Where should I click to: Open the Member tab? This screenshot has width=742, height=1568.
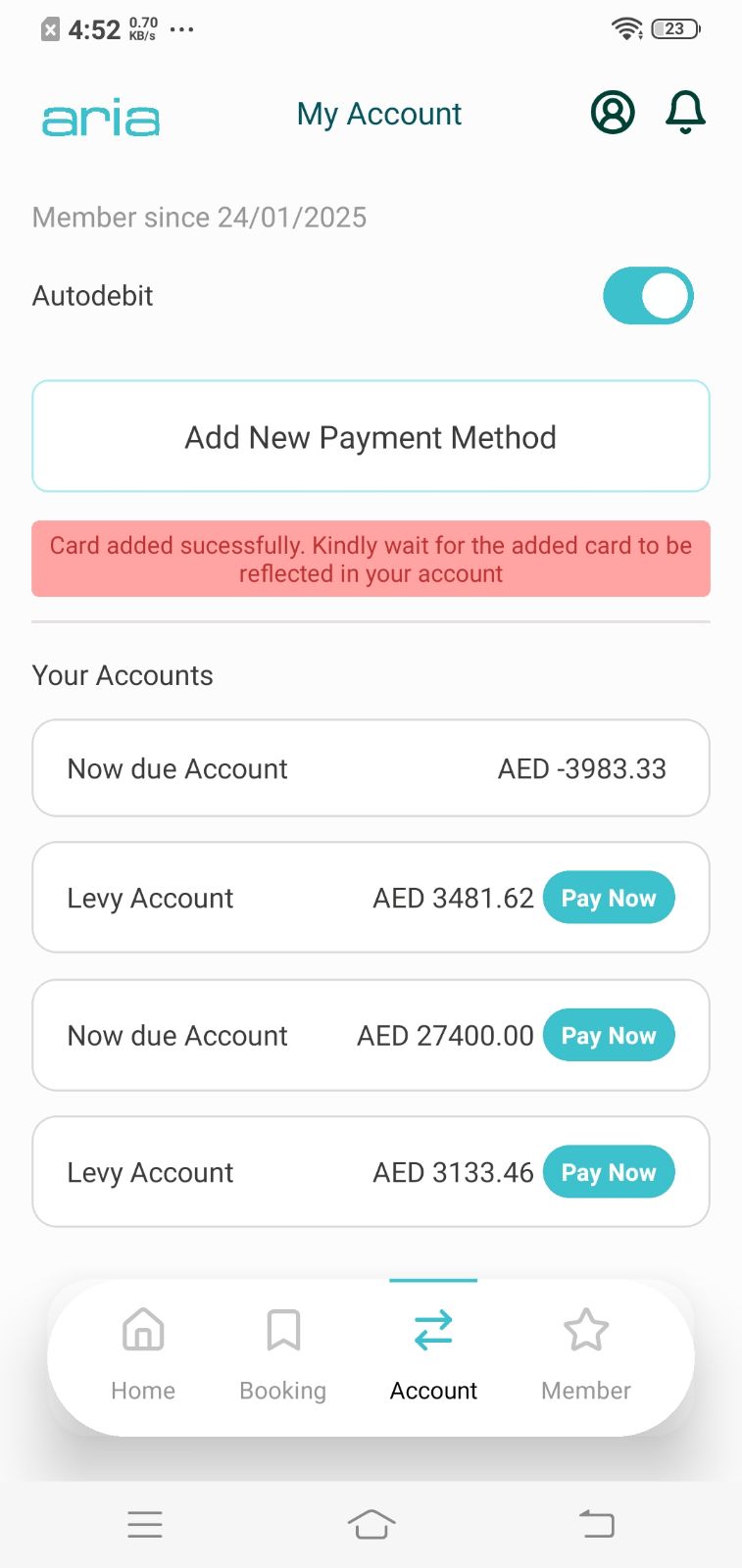point(586,1356)
